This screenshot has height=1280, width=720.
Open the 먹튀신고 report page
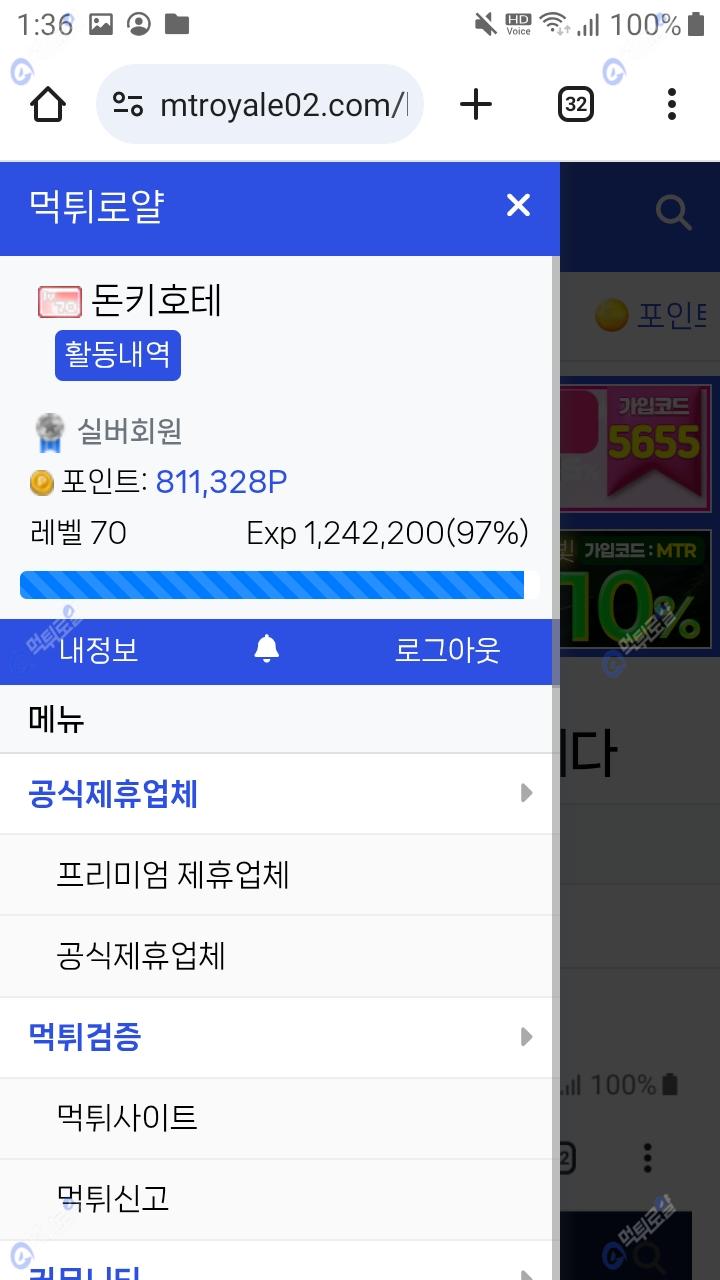click(113, 1197)
